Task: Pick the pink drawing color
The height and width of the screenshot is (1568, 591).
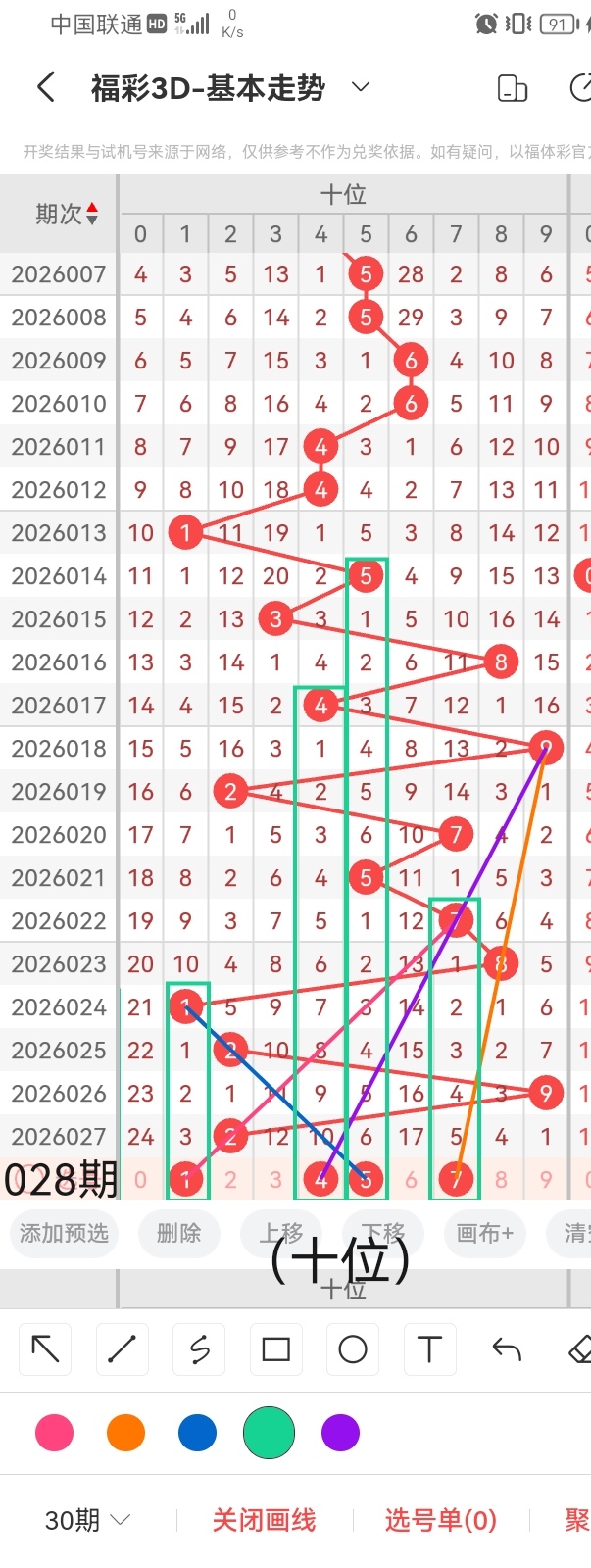Action: point(54,1433)
